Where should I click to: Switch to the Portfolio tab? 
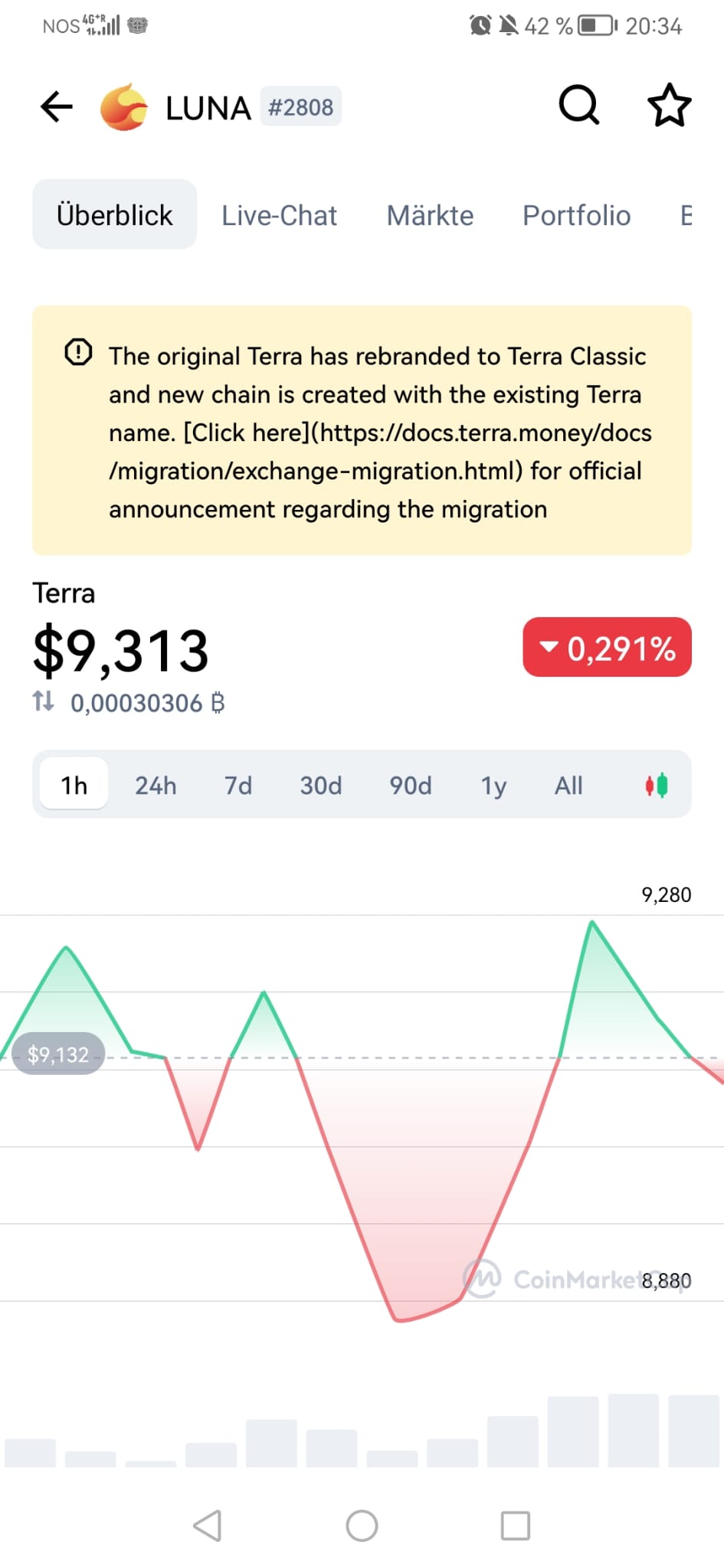(x=576, y=215)
